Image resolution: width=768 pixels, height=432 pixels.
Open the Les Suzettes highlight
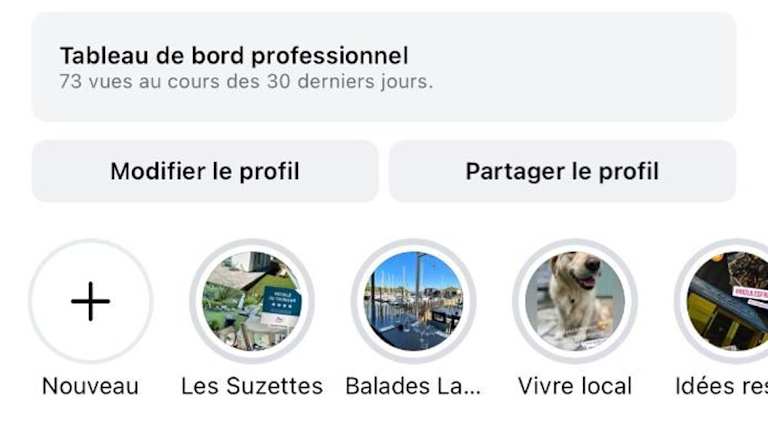252,301
